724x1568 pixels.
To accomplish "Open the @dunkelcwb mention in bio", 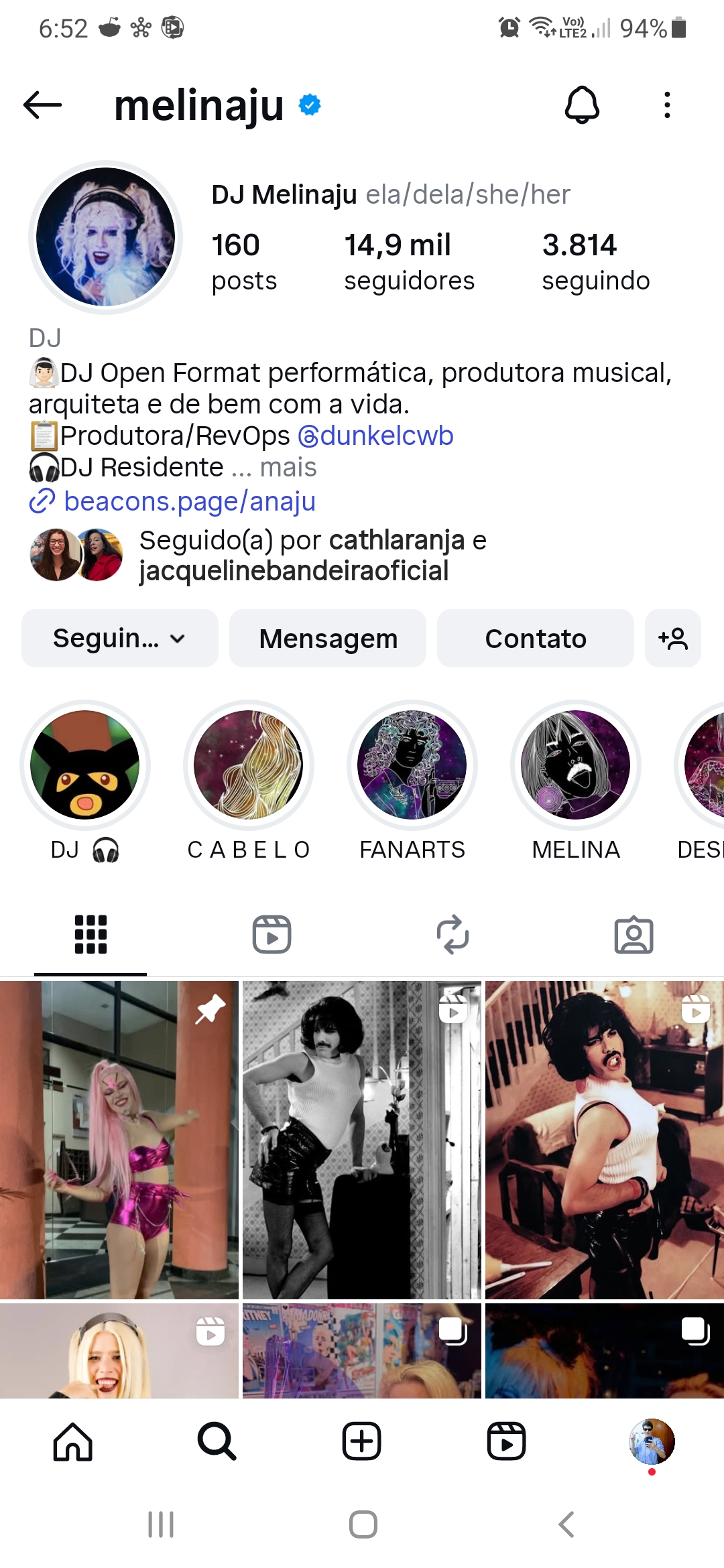I will [x=375, y=436].
